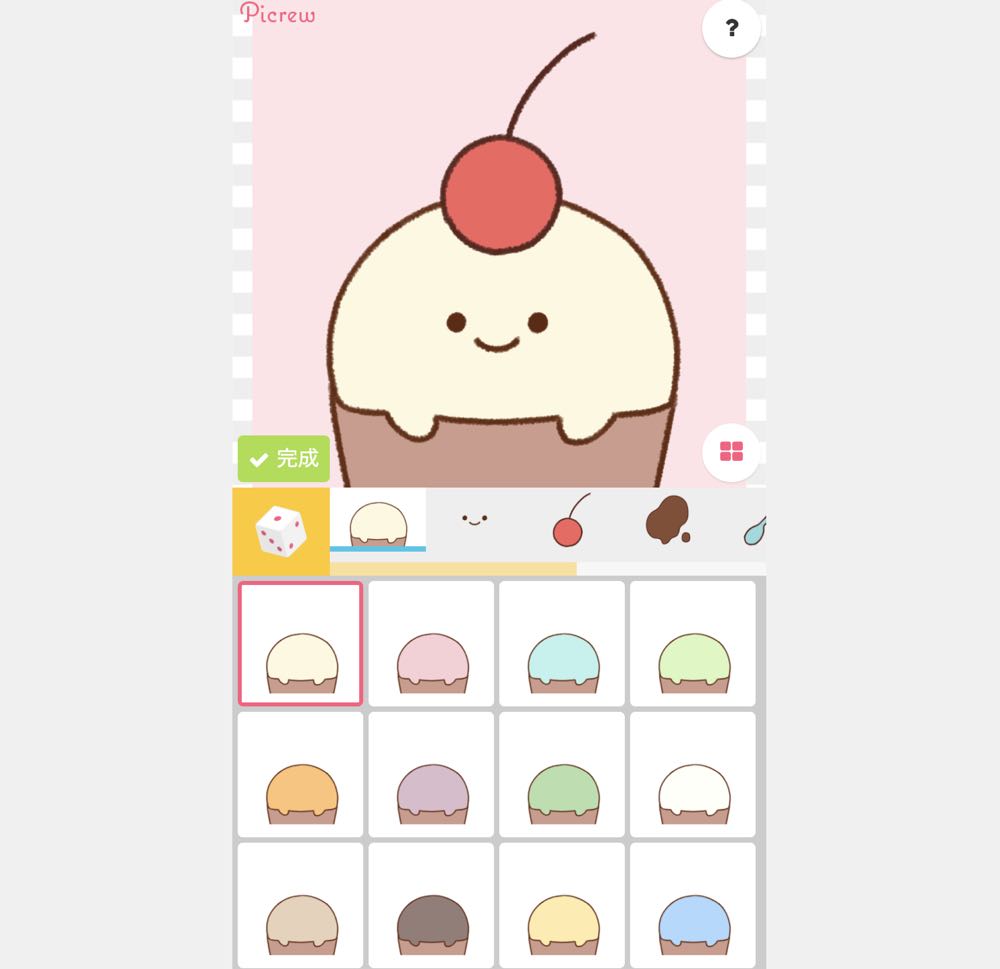Screen dimensions: 1000x969
Task: Choose the beige ice cream option
Action: (x=300, y=905)
